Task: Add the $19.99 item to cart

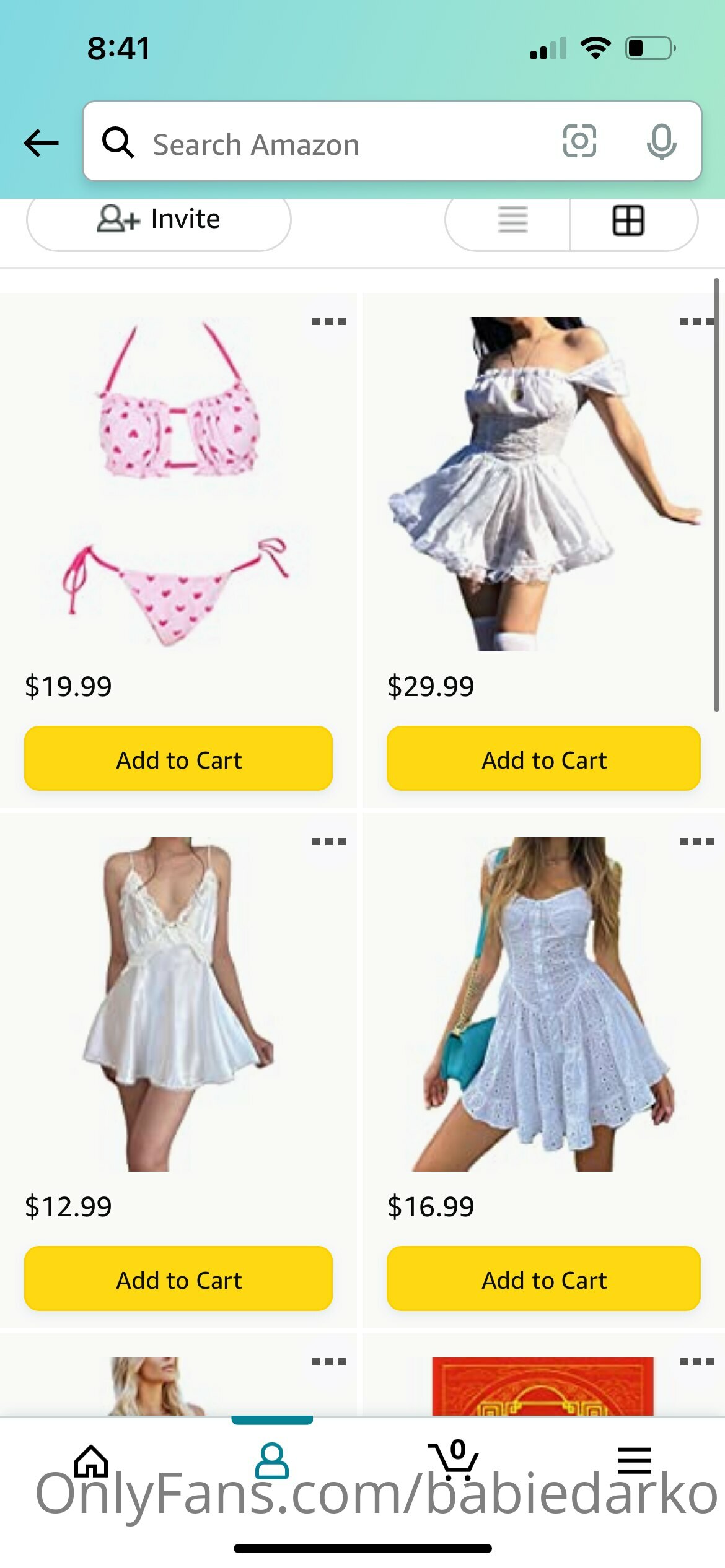Action: (178, 759)
